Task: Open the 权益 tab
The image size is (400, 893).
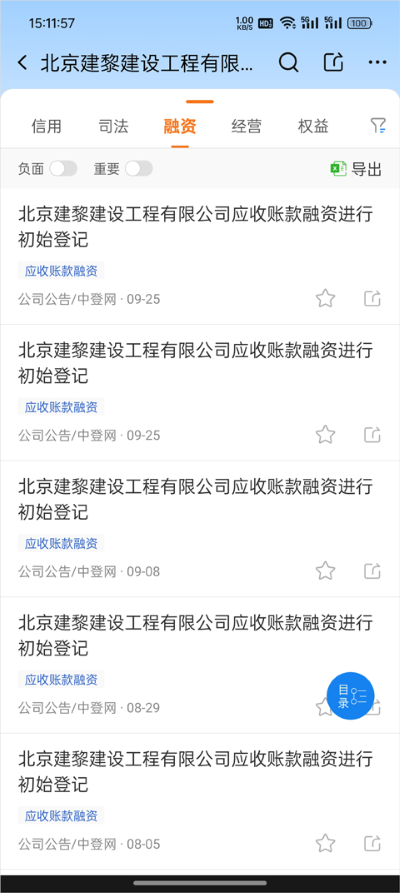Action: click(313, 126)
